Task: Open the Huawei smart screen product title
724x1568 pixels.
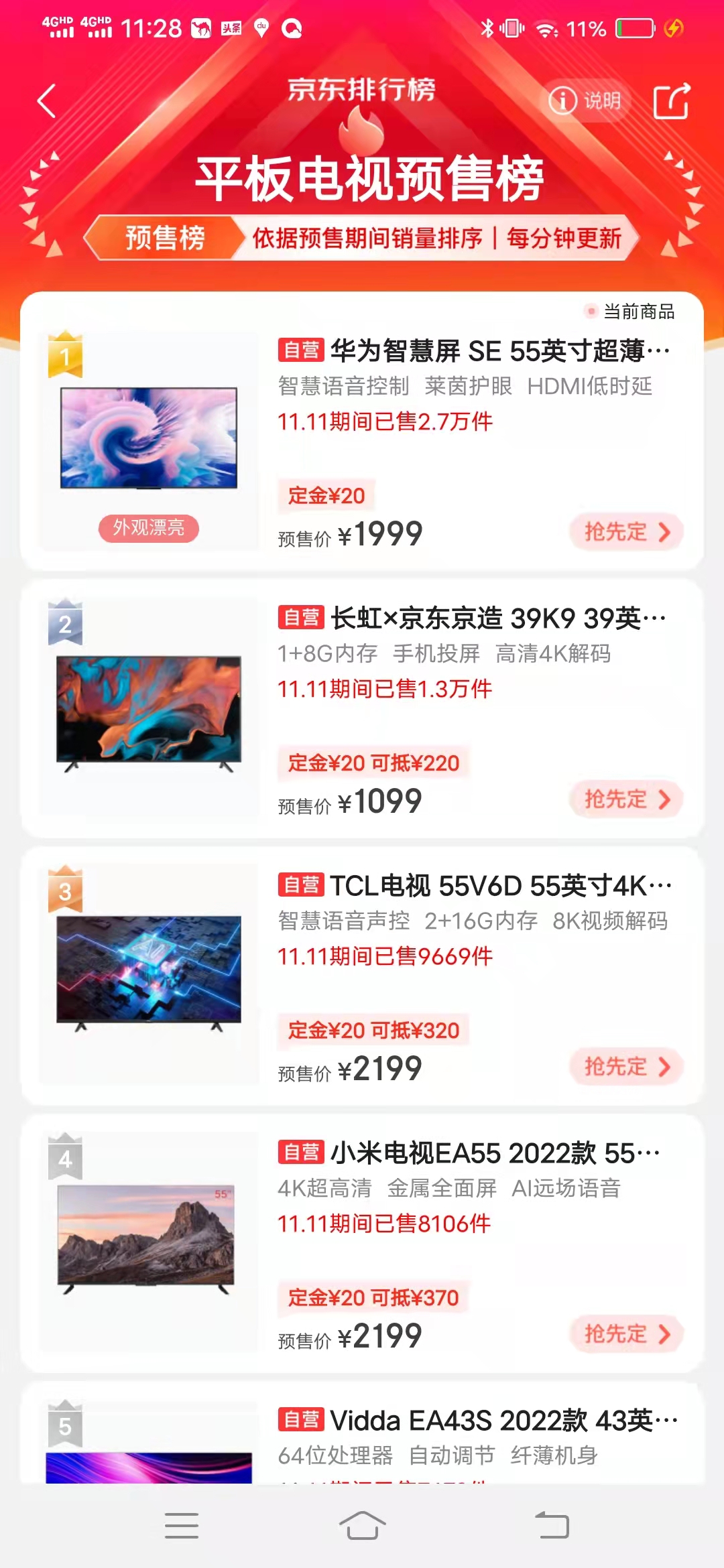Action: [496, 349]
